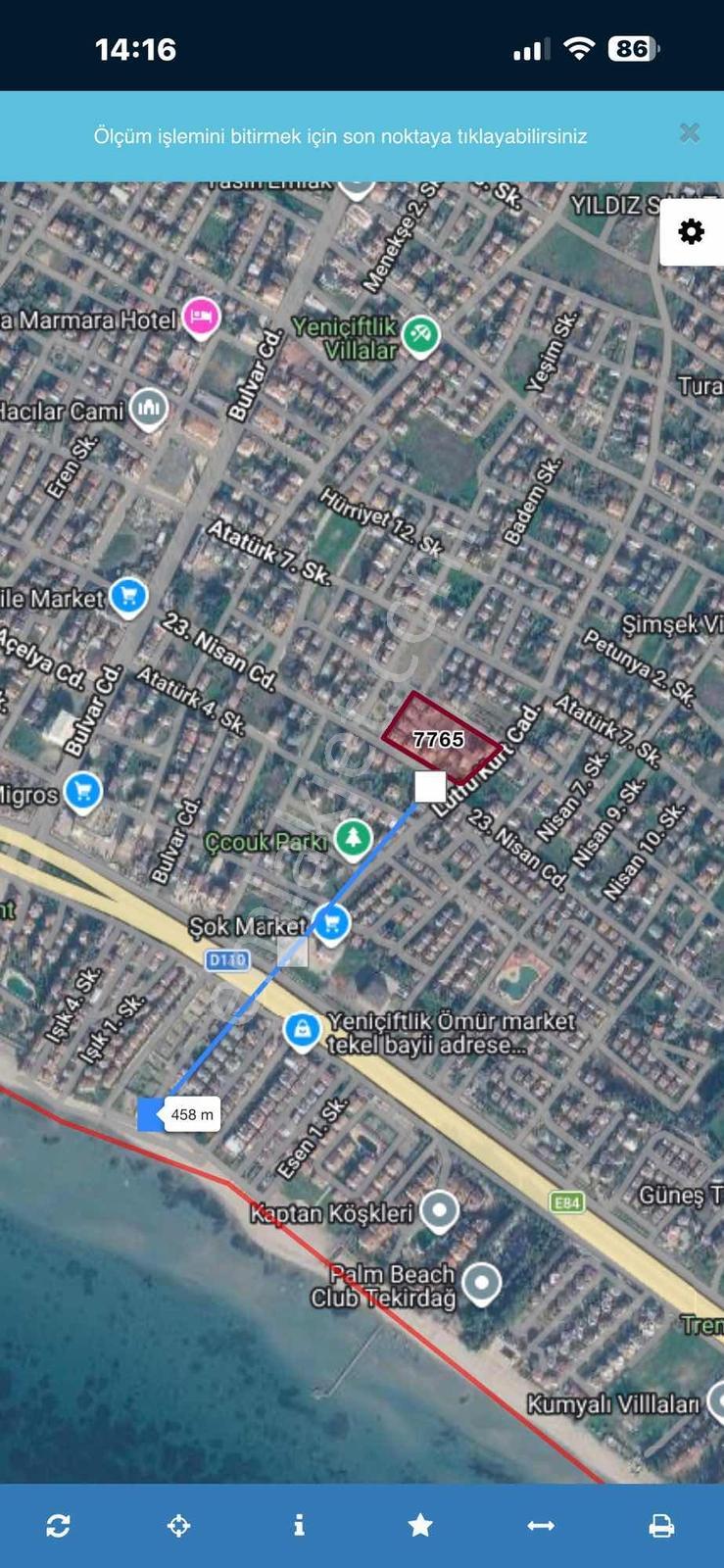Center map with the crosshair locate icon
This screenshot has width=724, height=1568.
(x=178, y=1526)
